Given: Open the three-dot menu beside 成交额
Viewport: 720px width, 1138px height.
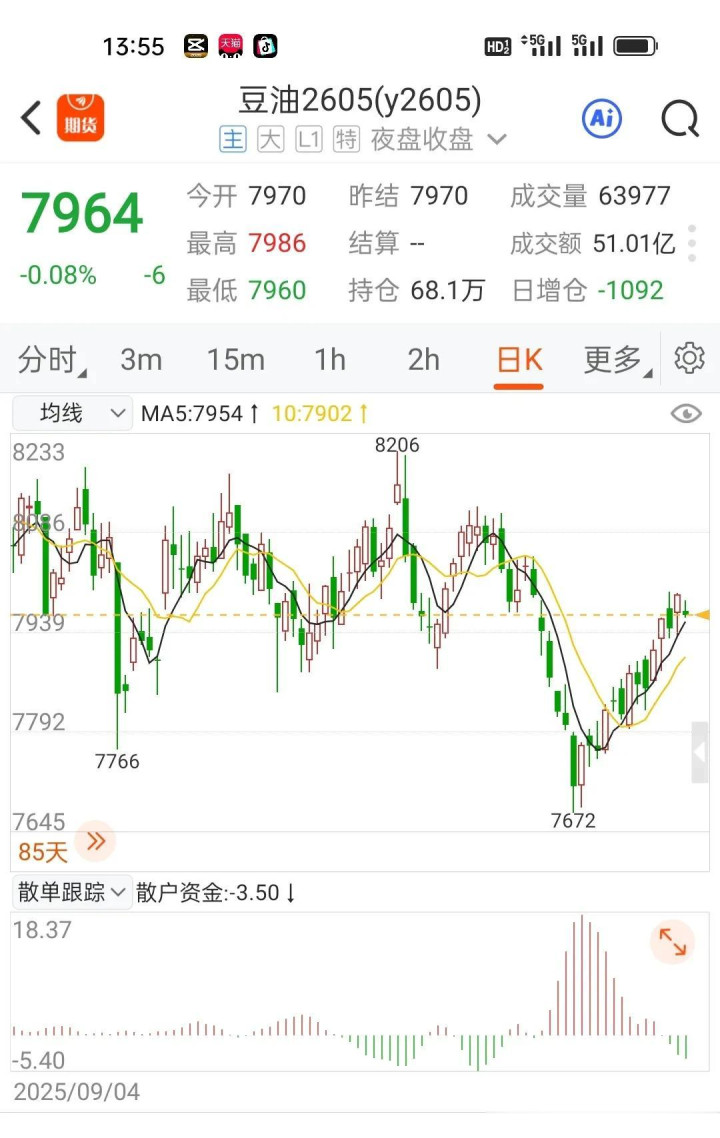Looking at the screenshot, I should coord(693,243).
